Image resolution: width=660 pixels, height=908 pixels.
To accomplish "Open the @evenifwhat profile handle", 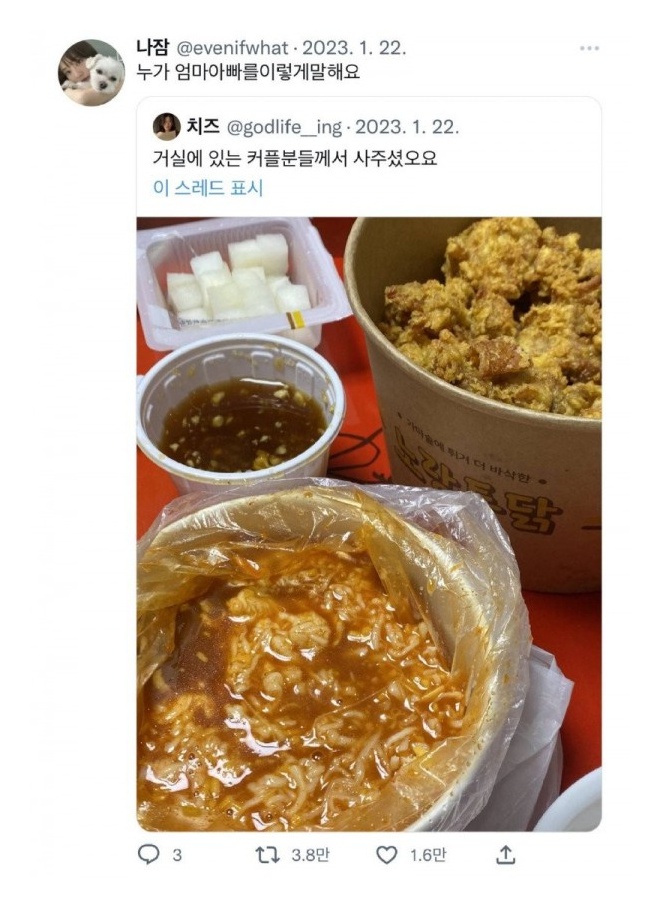I will (232, 48).
